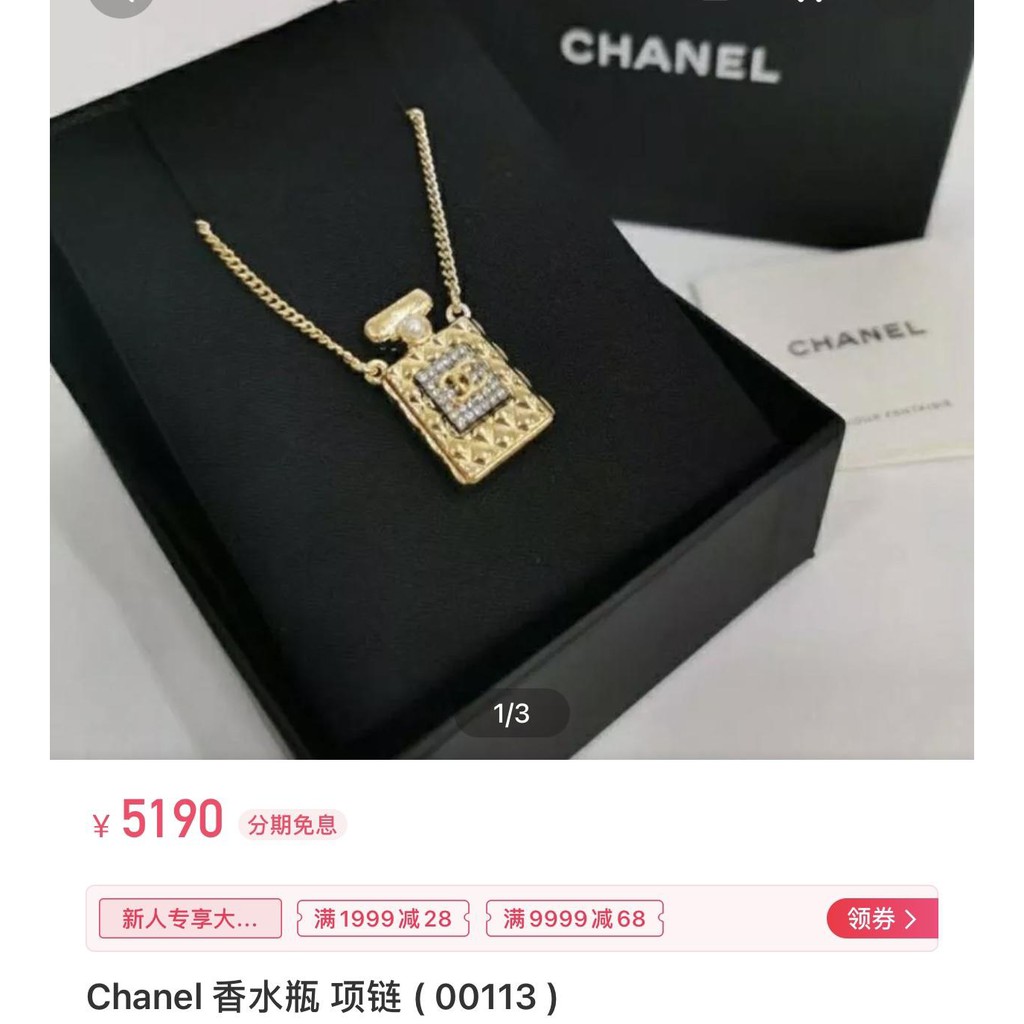Tap the 新人专享大... coupon tag
Viewport: 1024px width, 1024px height.
[x=190, y=918]
